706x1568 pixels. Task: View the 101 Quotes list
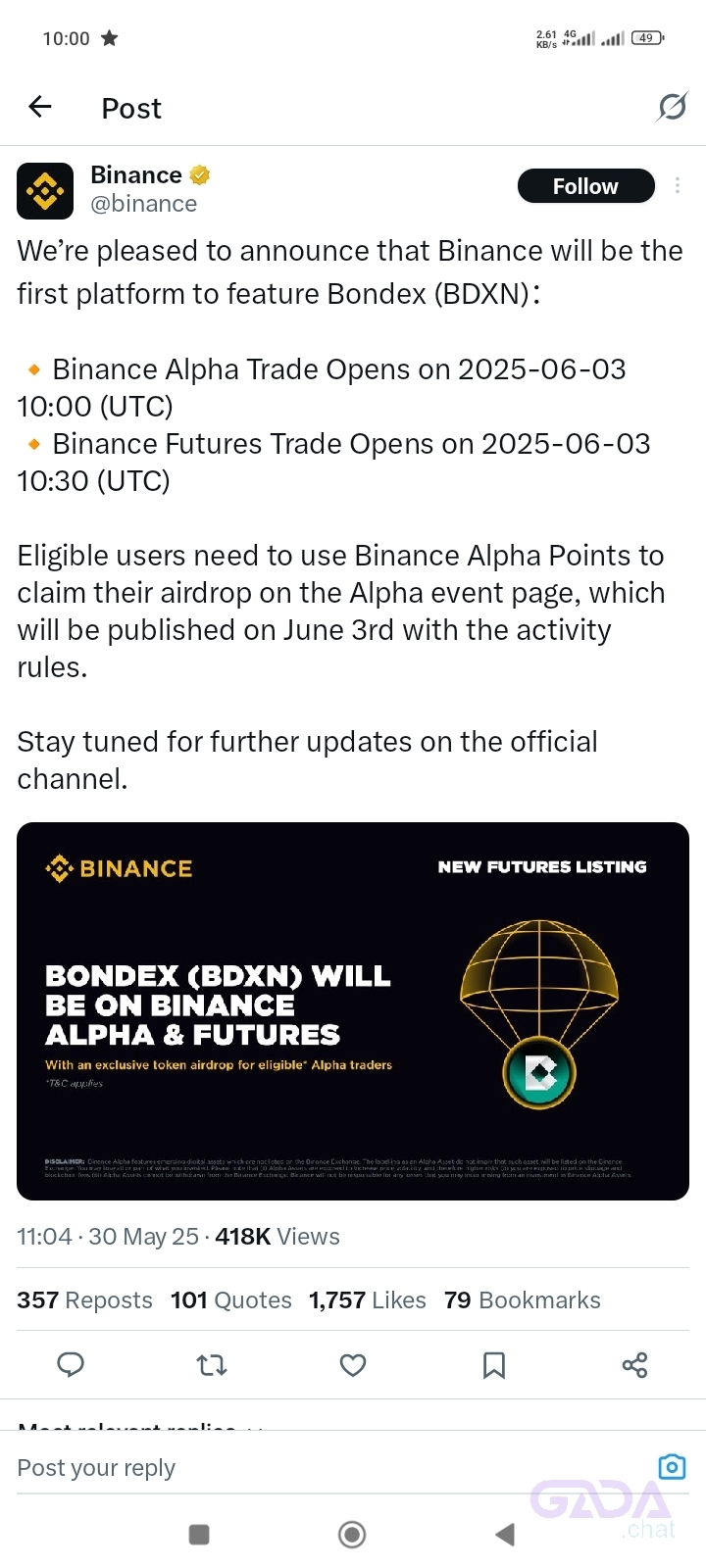tap(231, 1300)
